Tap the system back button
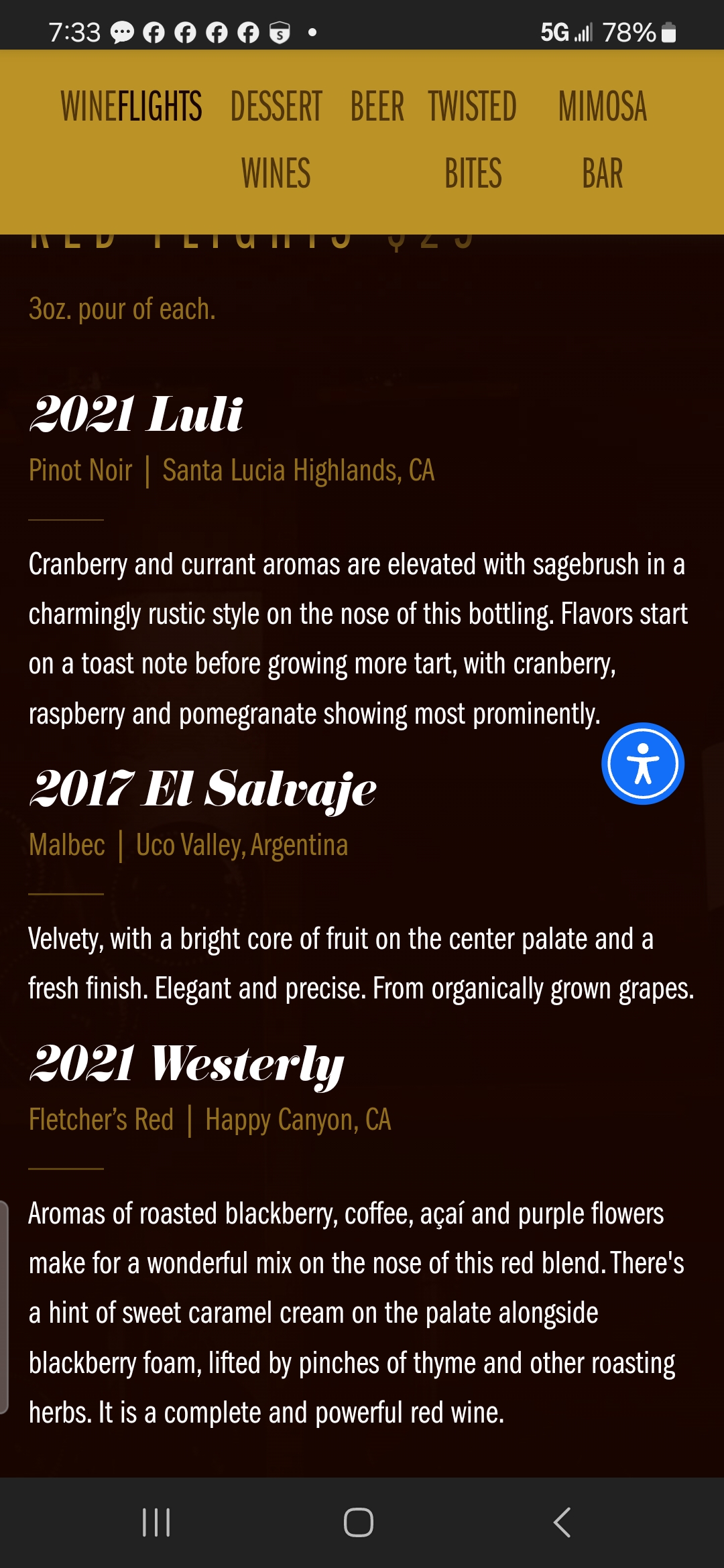The image size is (724, 1568). (x=562, y=1522)
